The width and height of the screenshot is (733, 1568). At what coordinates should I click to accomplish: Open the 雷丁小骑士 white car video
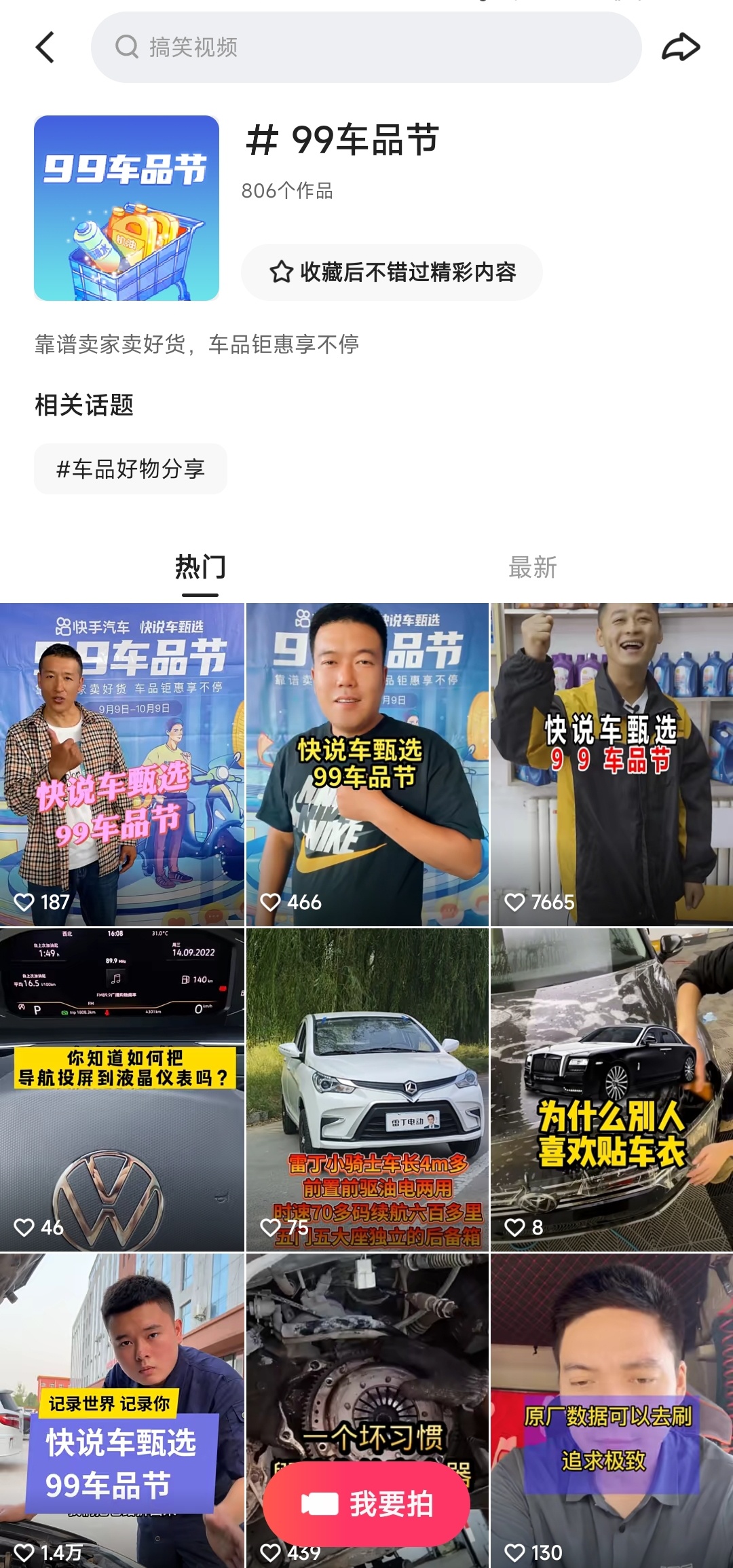pos(367,1090)
